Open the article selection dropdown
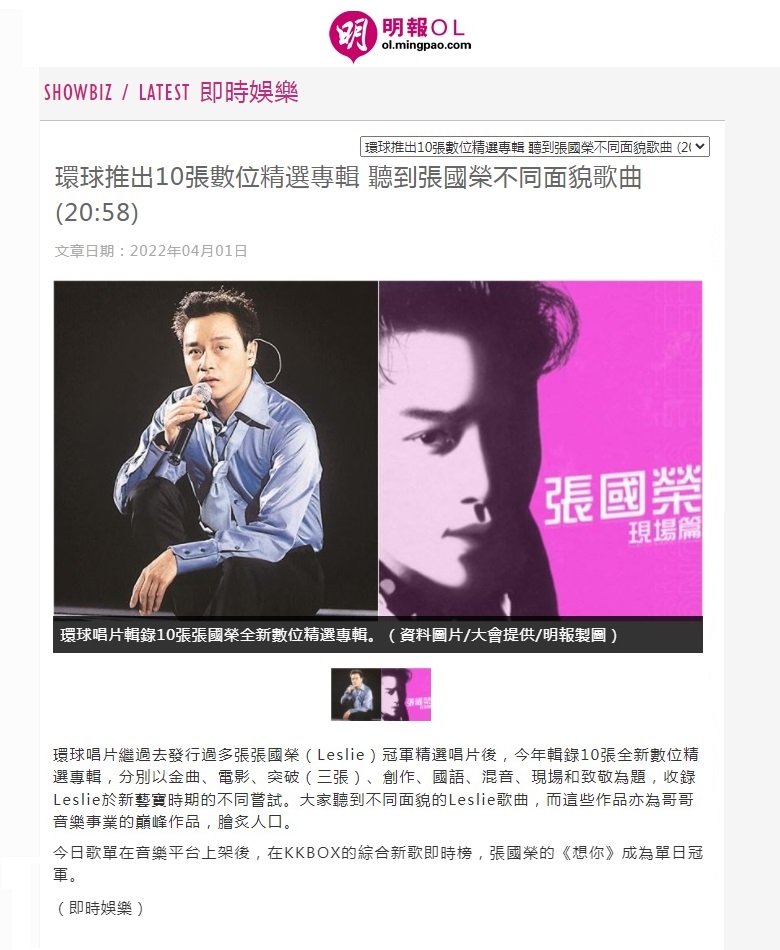This screenshot has width=780, height=950. click(534, 146)
